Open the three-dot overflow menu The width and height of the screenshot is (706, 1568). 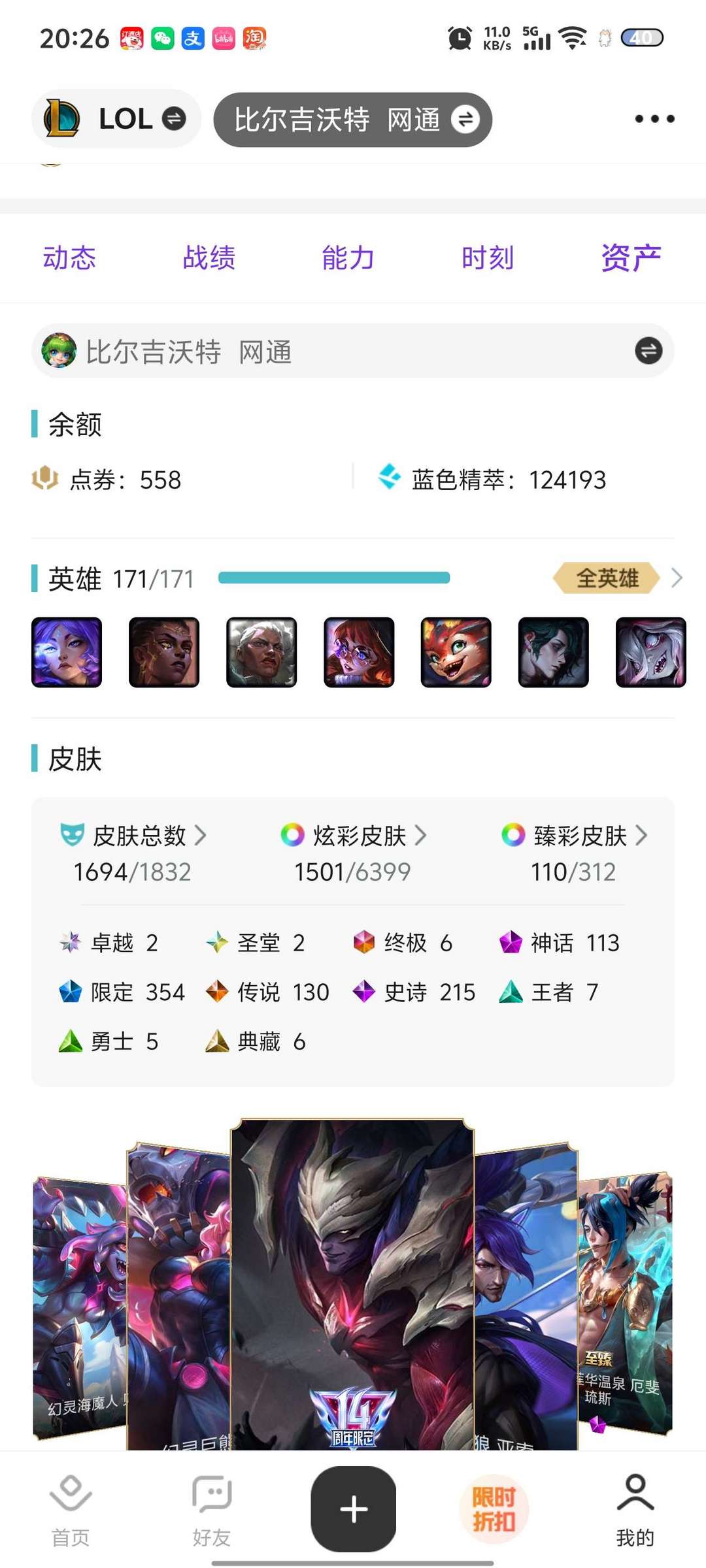tap(654, 119)
